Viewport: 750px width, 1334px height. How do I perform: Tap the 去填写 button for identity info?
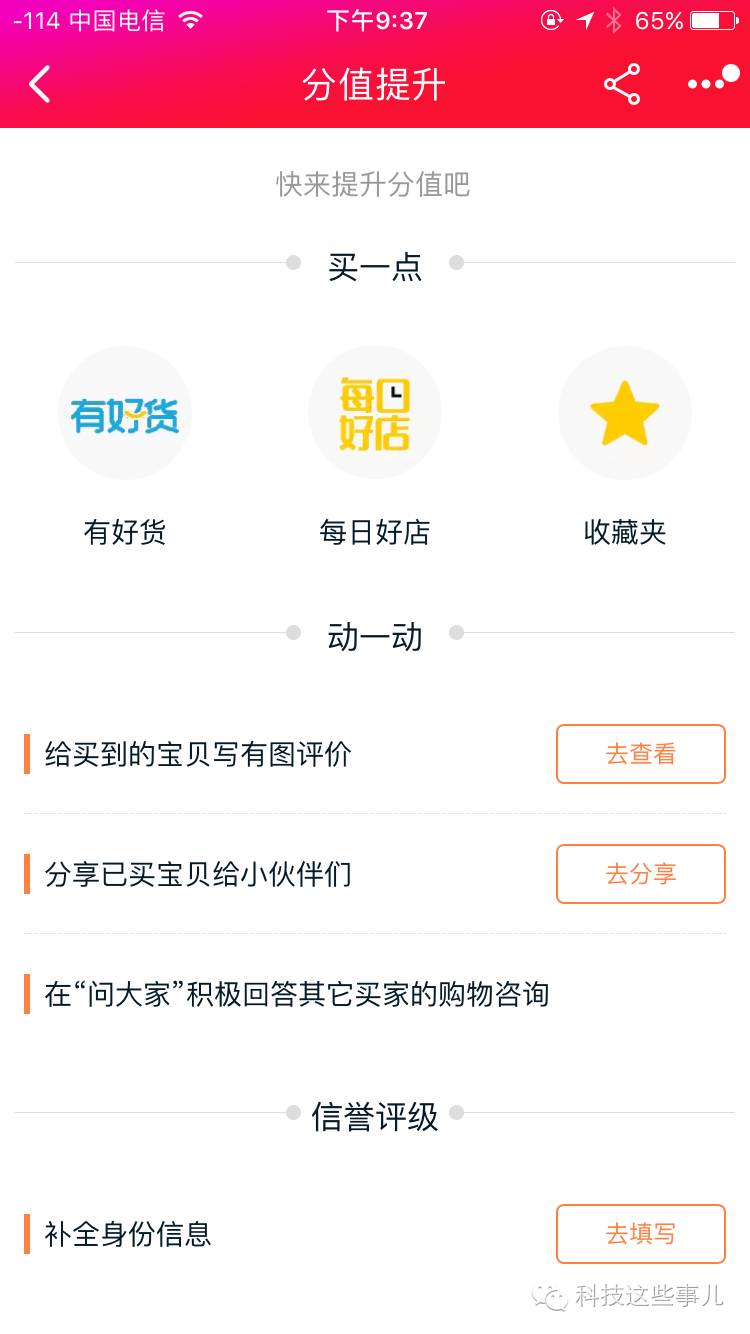[640, 1234]
